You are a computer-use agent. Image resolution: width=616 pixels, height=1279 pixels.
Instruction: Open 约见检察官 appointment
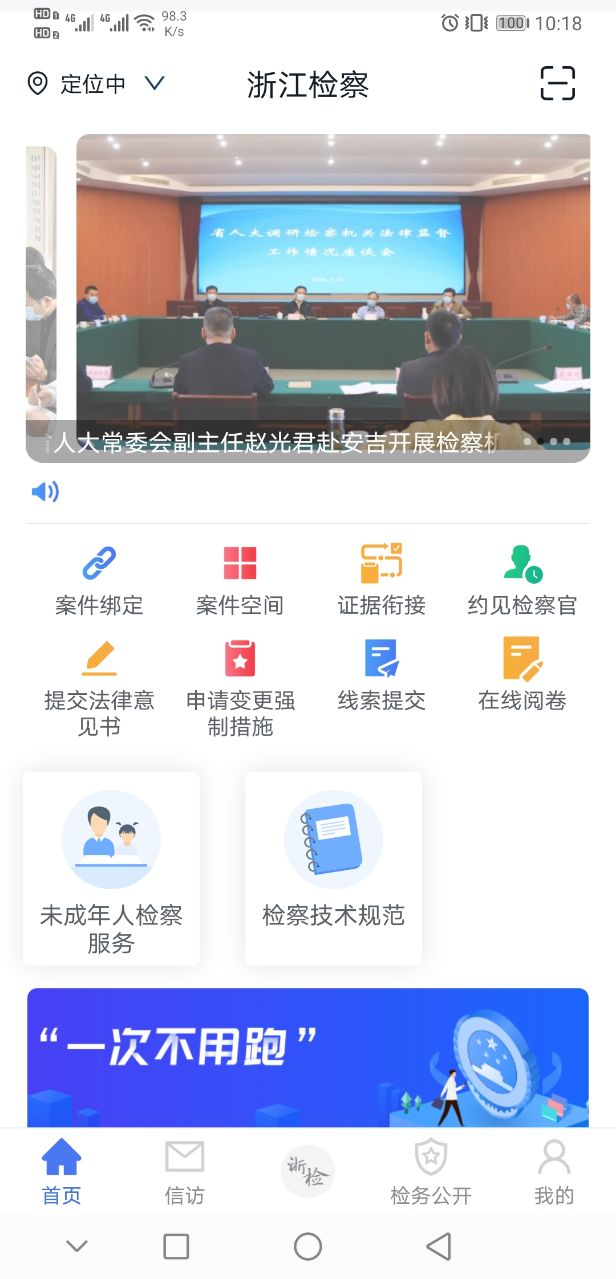click(x=522, y=579)
